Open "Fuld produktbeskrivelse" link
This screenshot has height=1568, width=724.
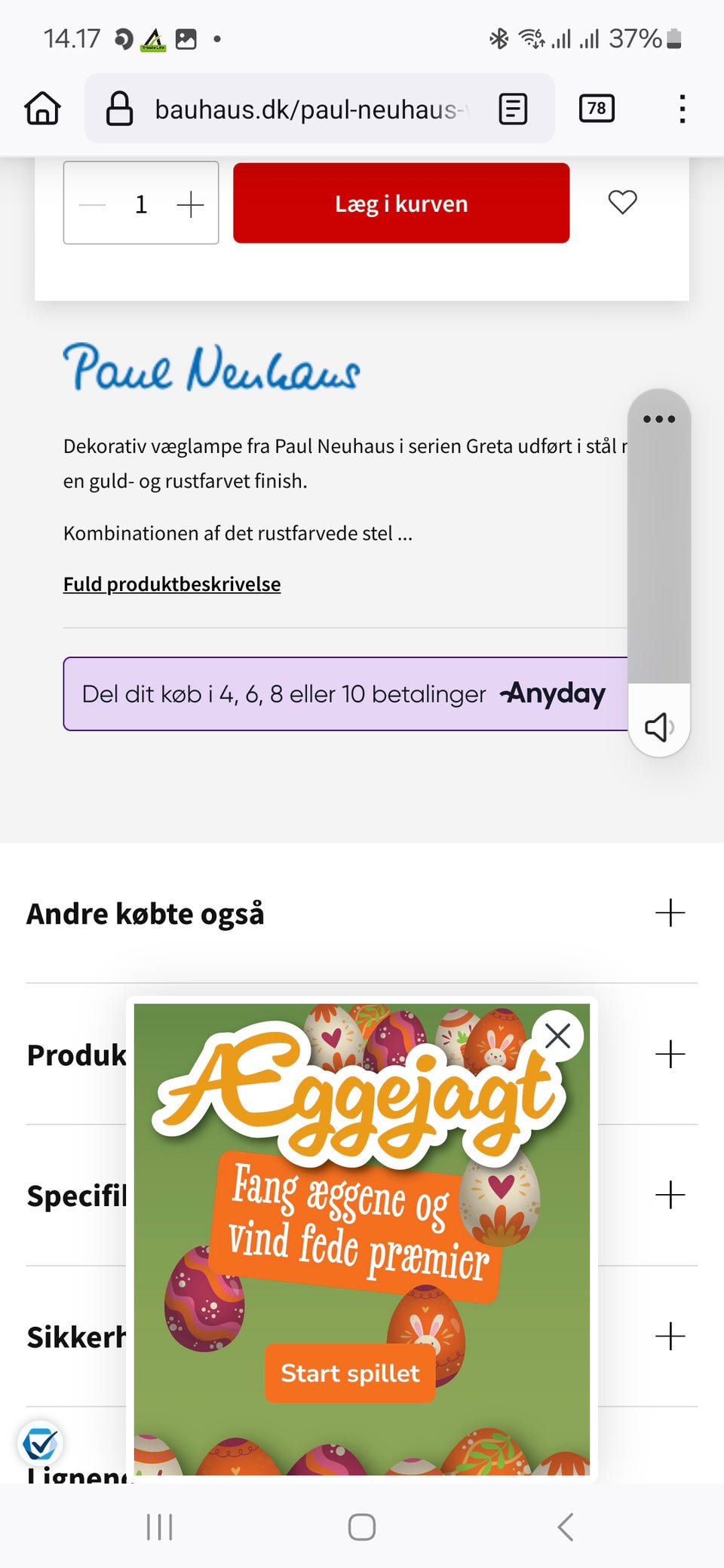[172, 583]
